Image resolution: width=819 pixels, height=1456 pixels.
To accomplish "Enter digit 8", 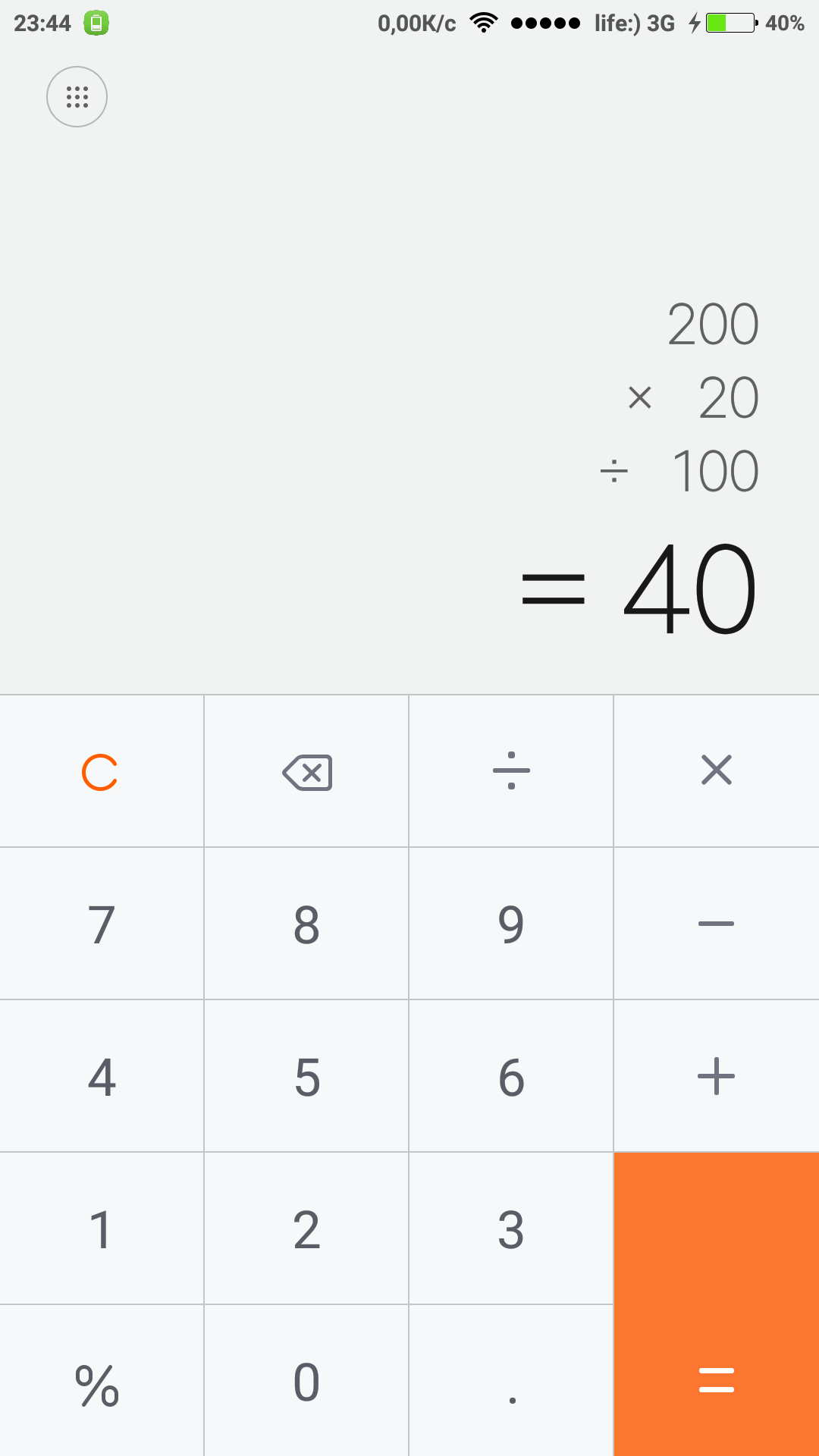I will (x=306, y=924).
